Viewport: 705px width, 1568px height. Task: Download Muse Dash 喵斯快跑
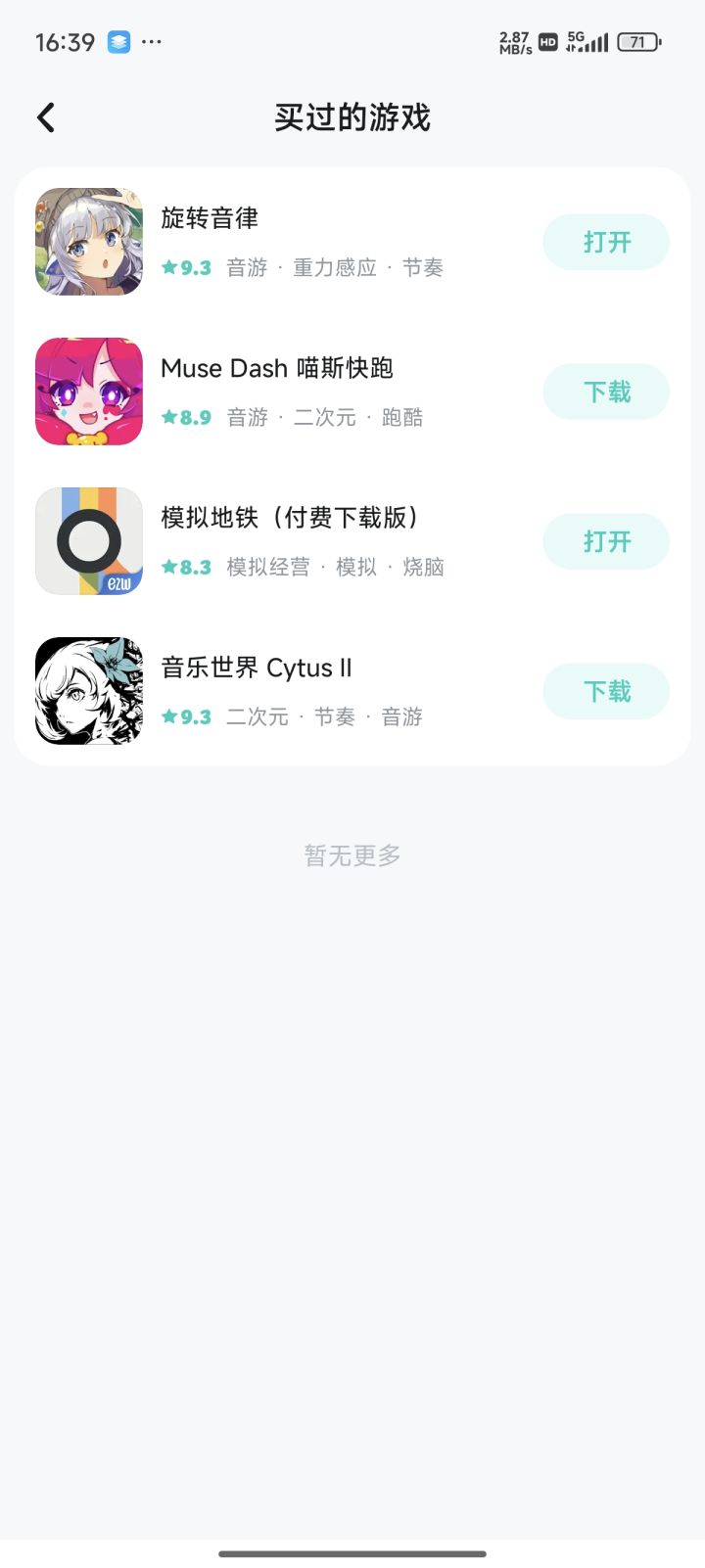pos(606,392)
